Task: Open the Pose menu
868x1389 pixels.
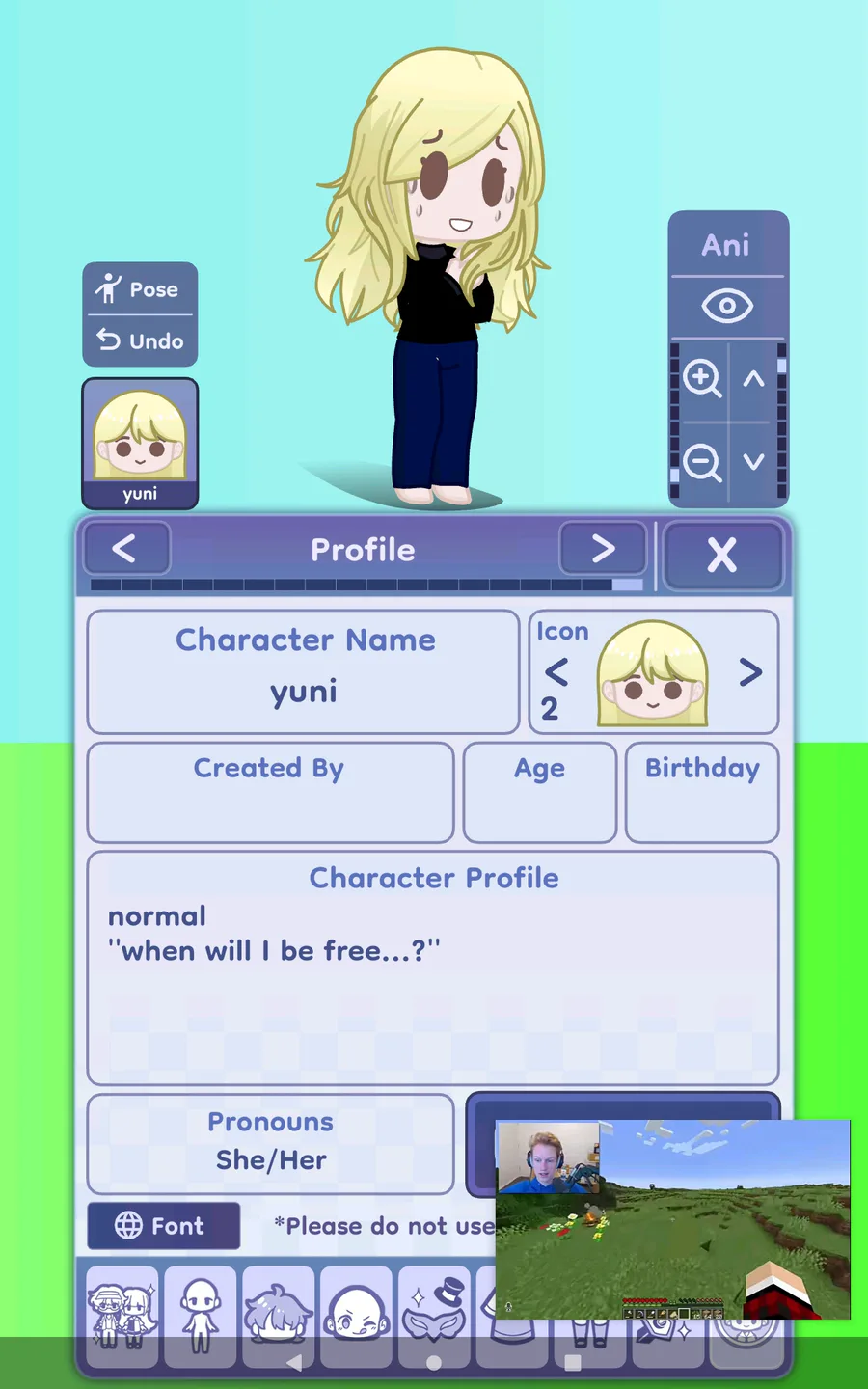Action: click(x=140, y=289)
